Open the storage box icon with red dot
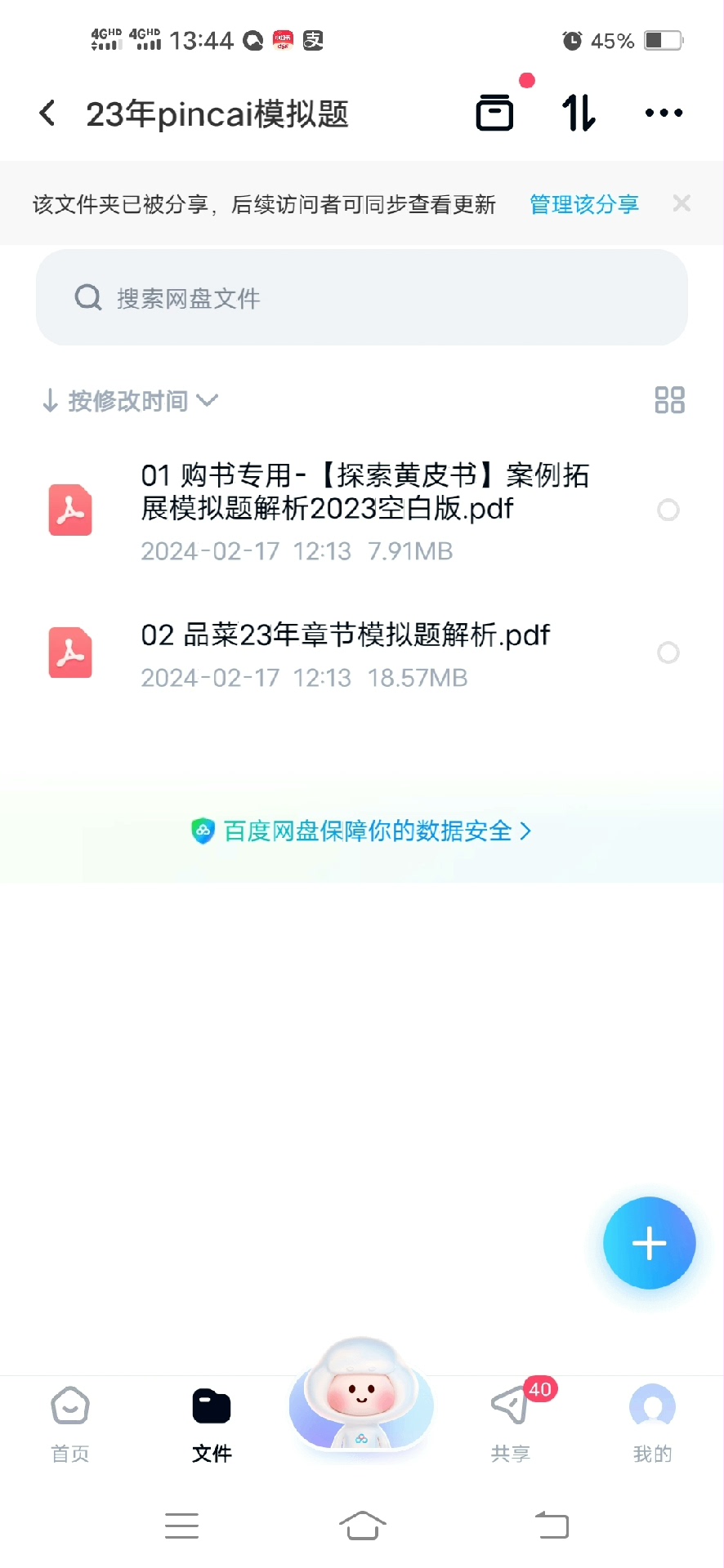 [495, 113]
